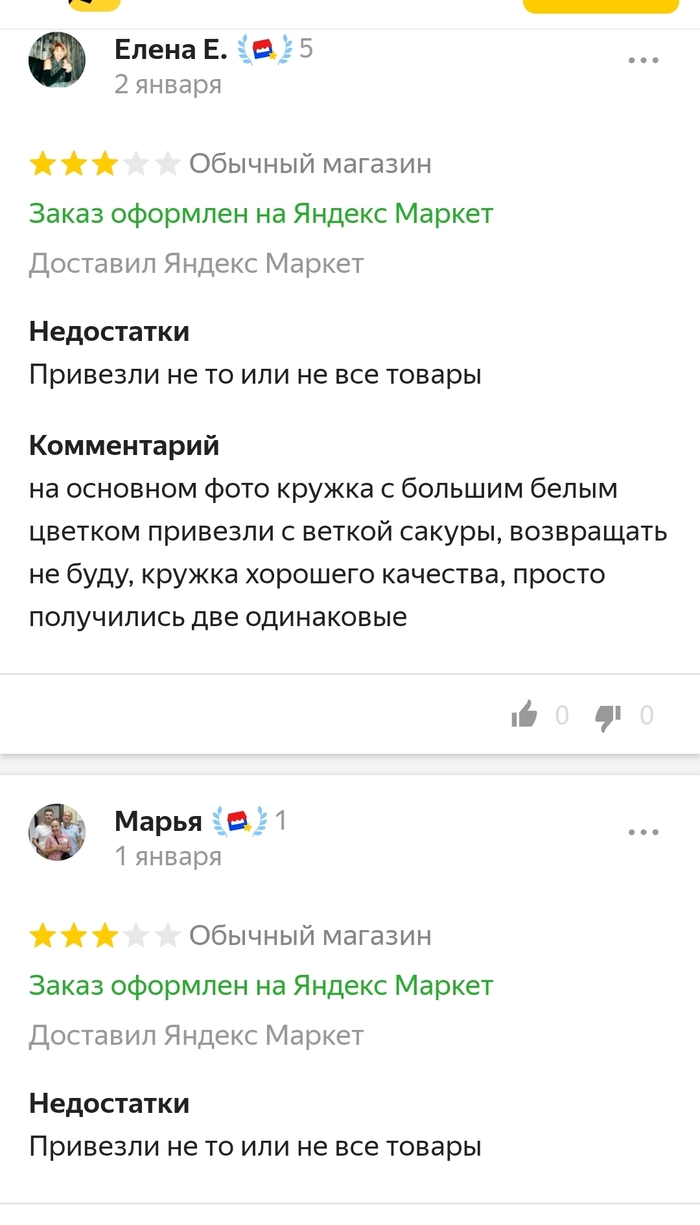
Task: Open overflow menu on Марья's review
Action: point(643,833)
